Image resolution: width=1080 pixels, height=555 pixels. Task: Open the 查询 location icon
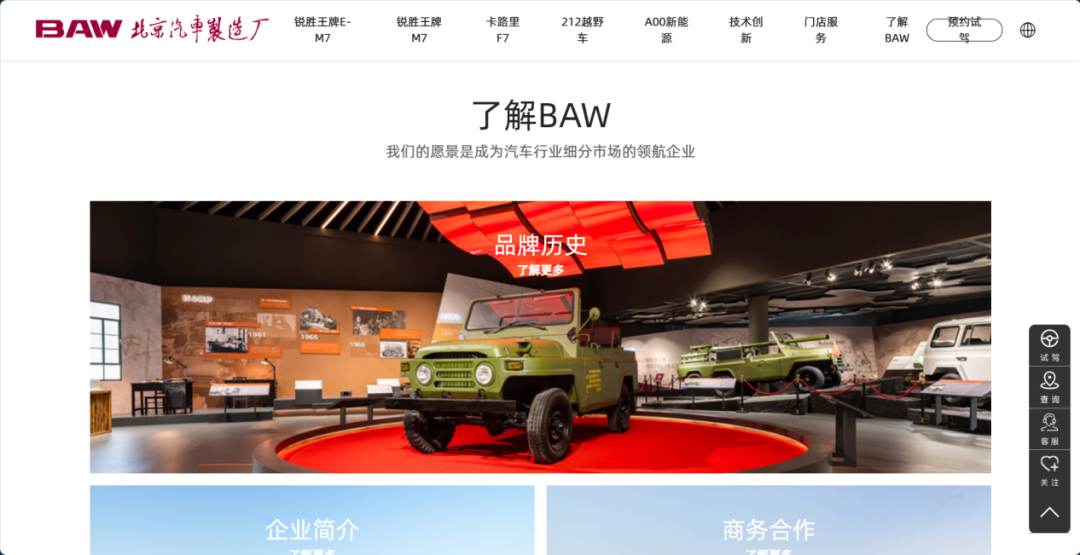(1050, 388)
